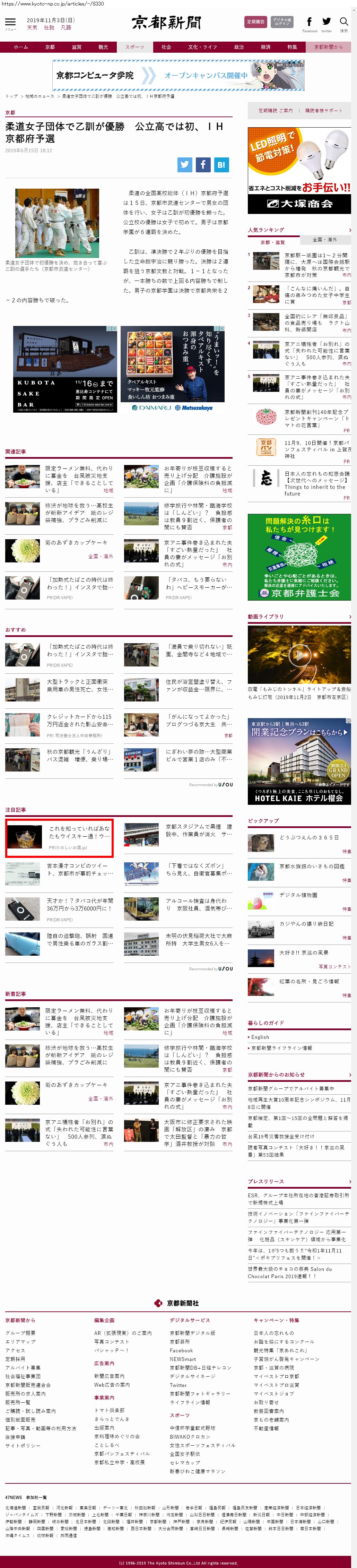Open the English guide link

tap(260, 1037)
